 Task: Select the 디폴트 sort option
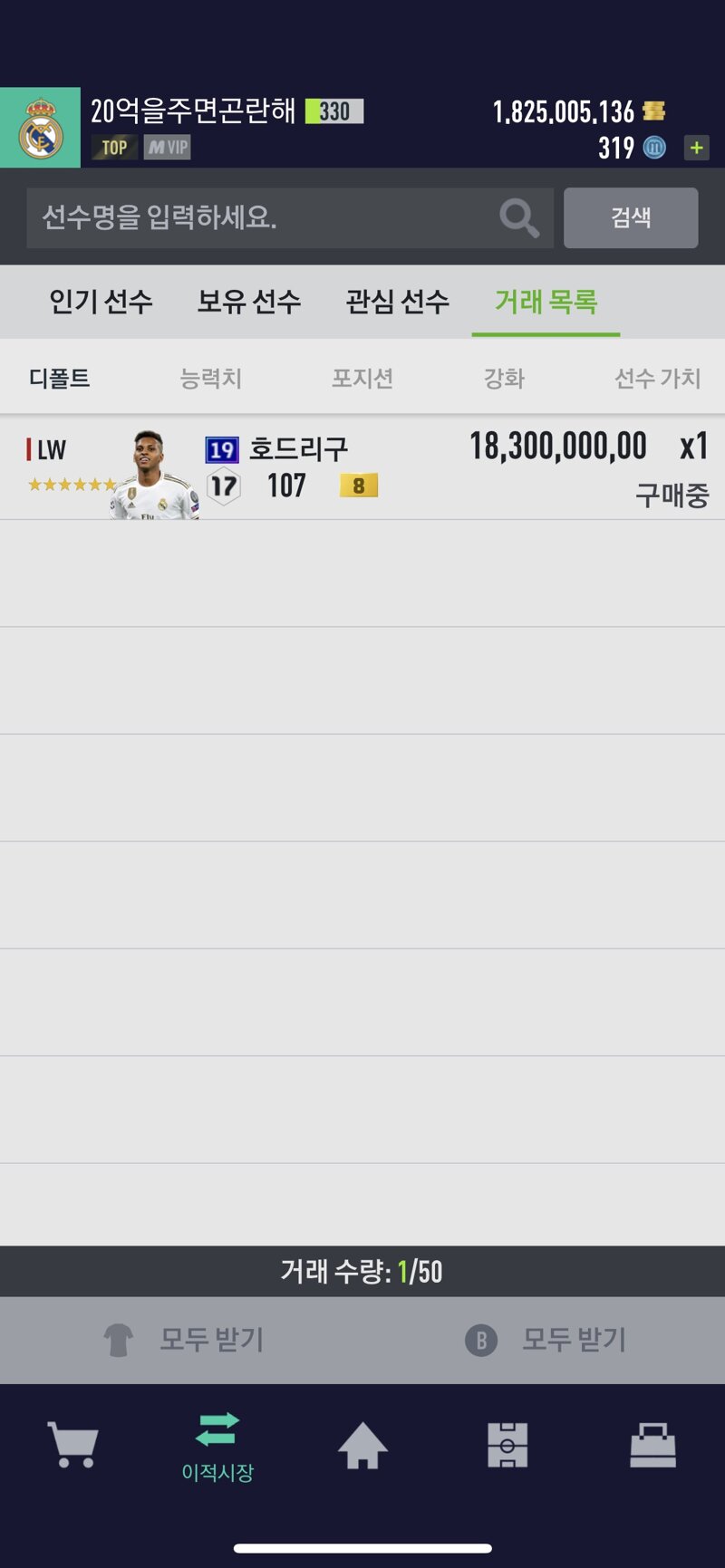coord(60,378)
